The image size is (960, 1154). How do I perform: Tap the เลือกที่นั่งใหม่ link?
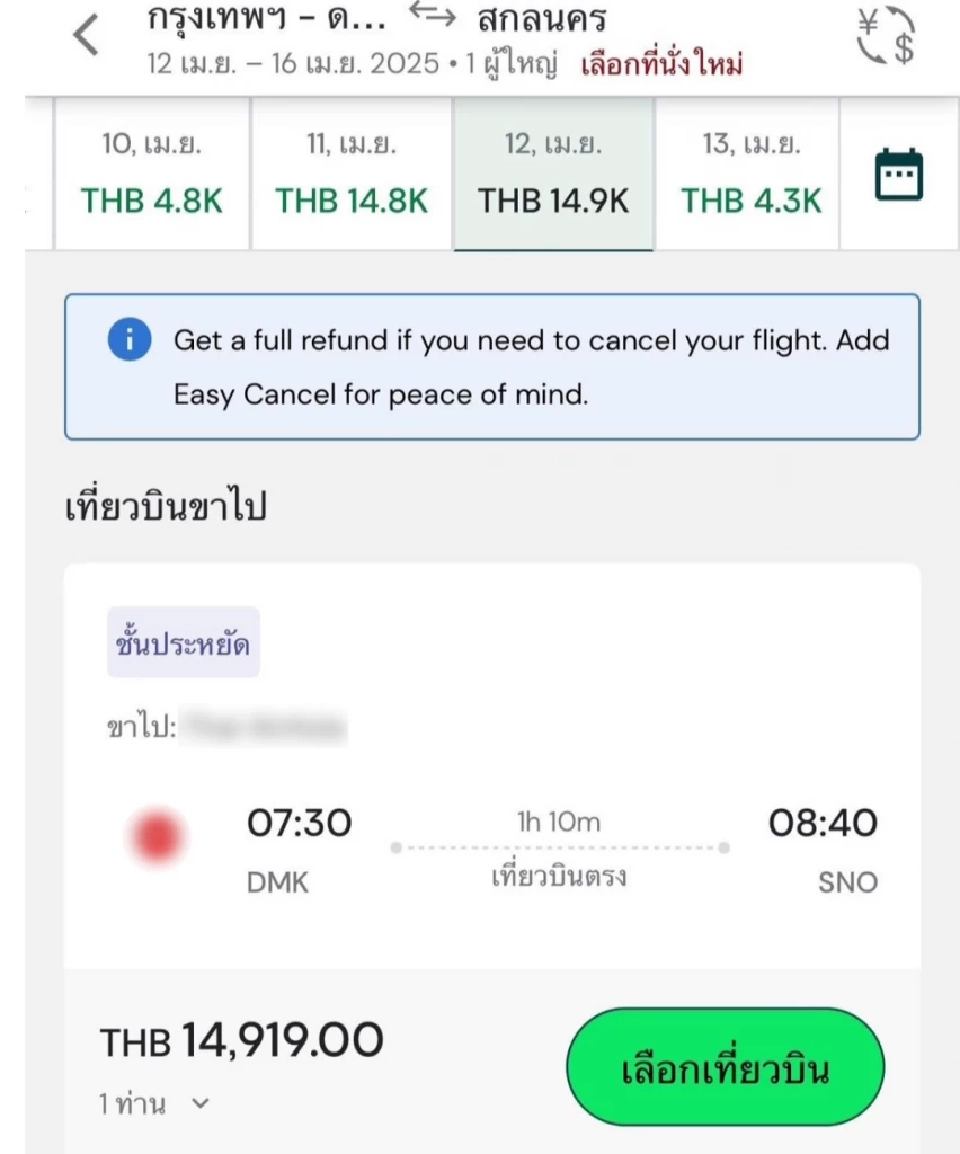click(663, 65)
